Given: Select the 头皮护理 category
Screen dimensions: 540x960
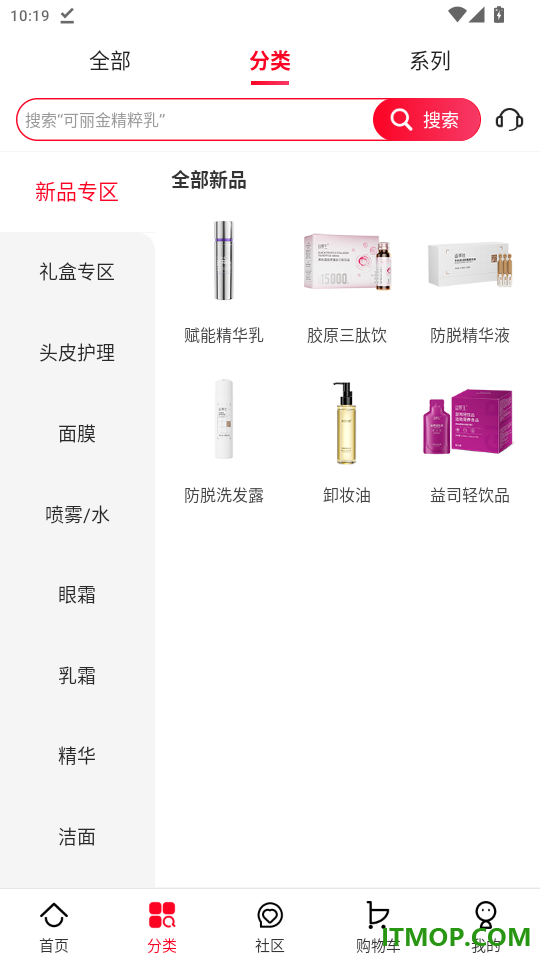Looking at the screenshot, I should coord(77,353).
